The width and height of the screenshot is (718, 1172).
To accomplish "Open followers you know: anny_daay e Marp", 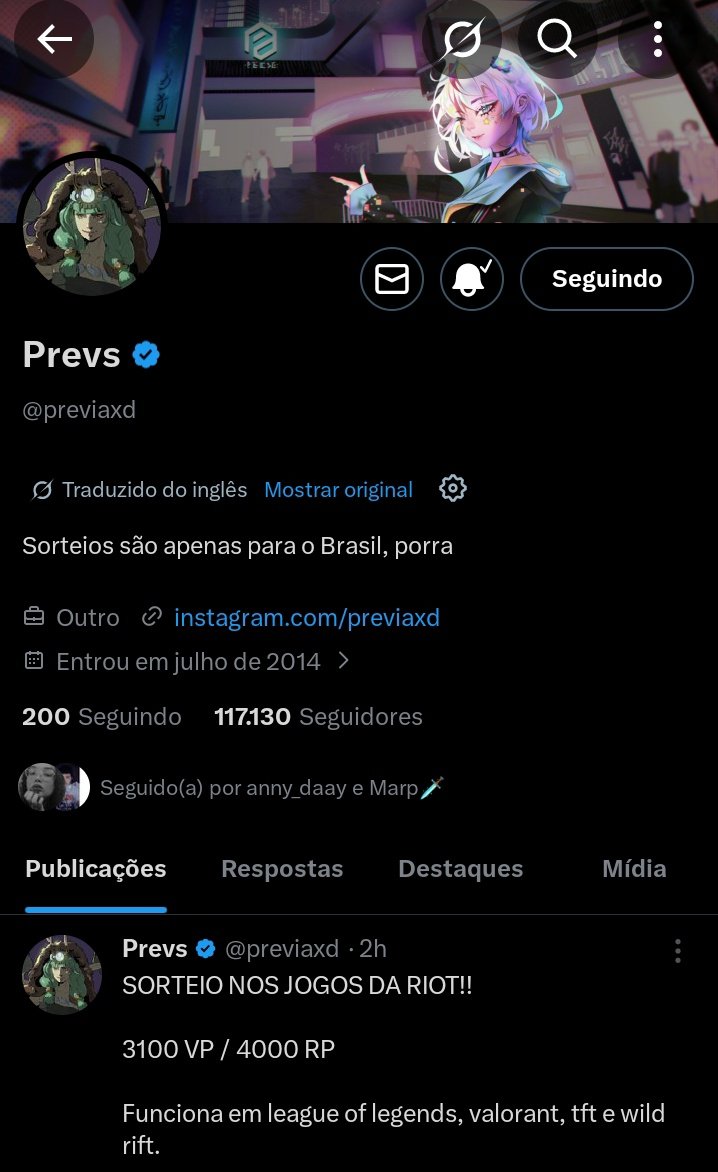I will pyautogui.click(x=232, y=787).
